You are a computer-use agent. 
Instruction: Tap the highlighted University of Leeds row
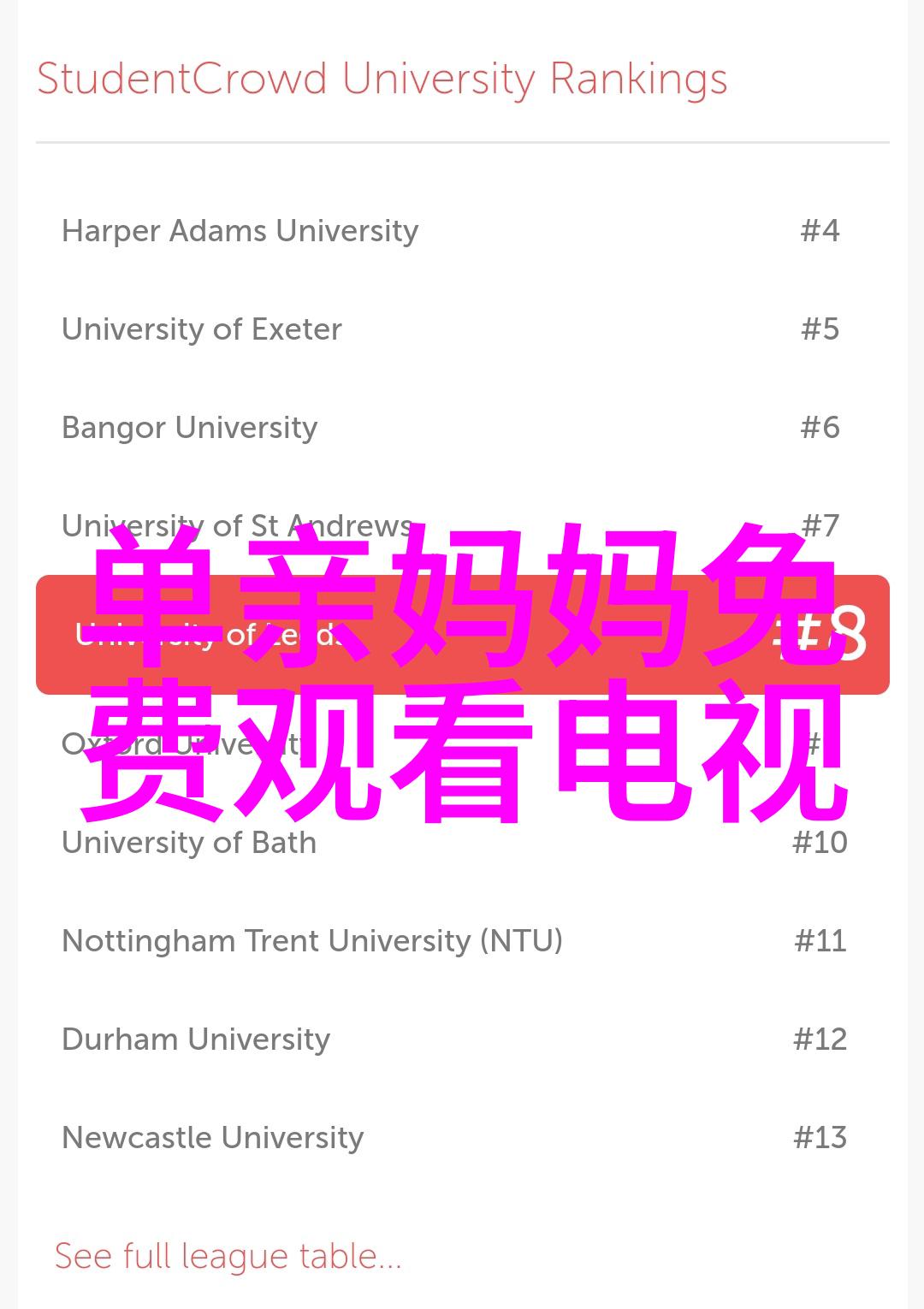(462, 634)
